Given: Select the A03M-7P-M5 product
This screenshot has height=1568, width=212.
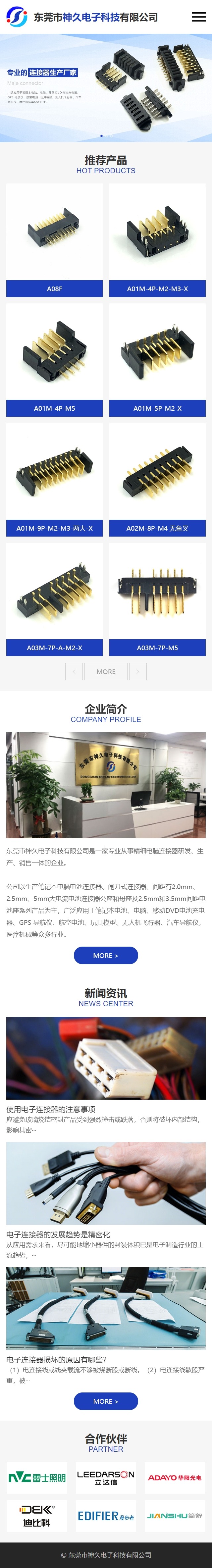Looking at the screenshot, I should [x=157, y=599].
